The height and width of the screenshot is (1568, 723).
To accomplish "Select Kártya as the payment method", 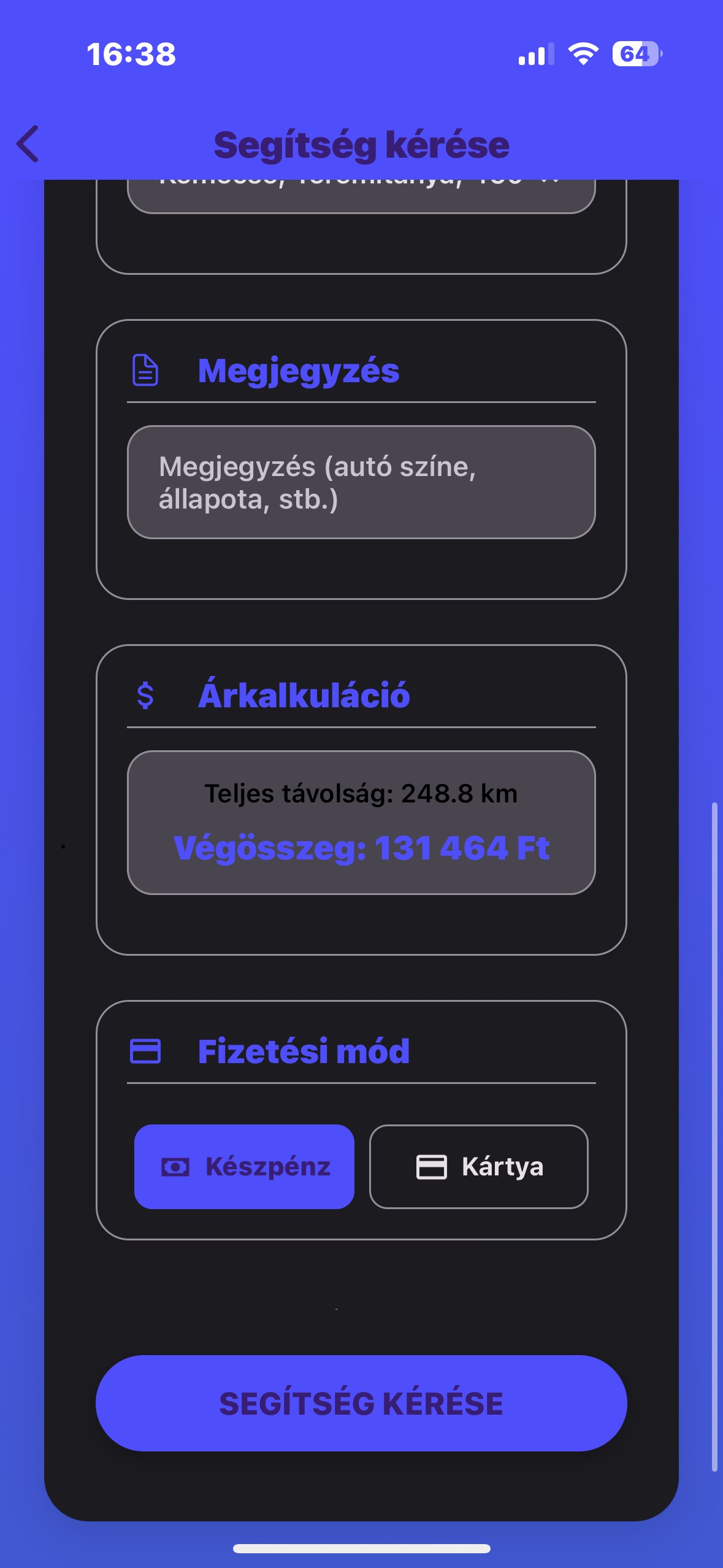I will pos(479,1167).
